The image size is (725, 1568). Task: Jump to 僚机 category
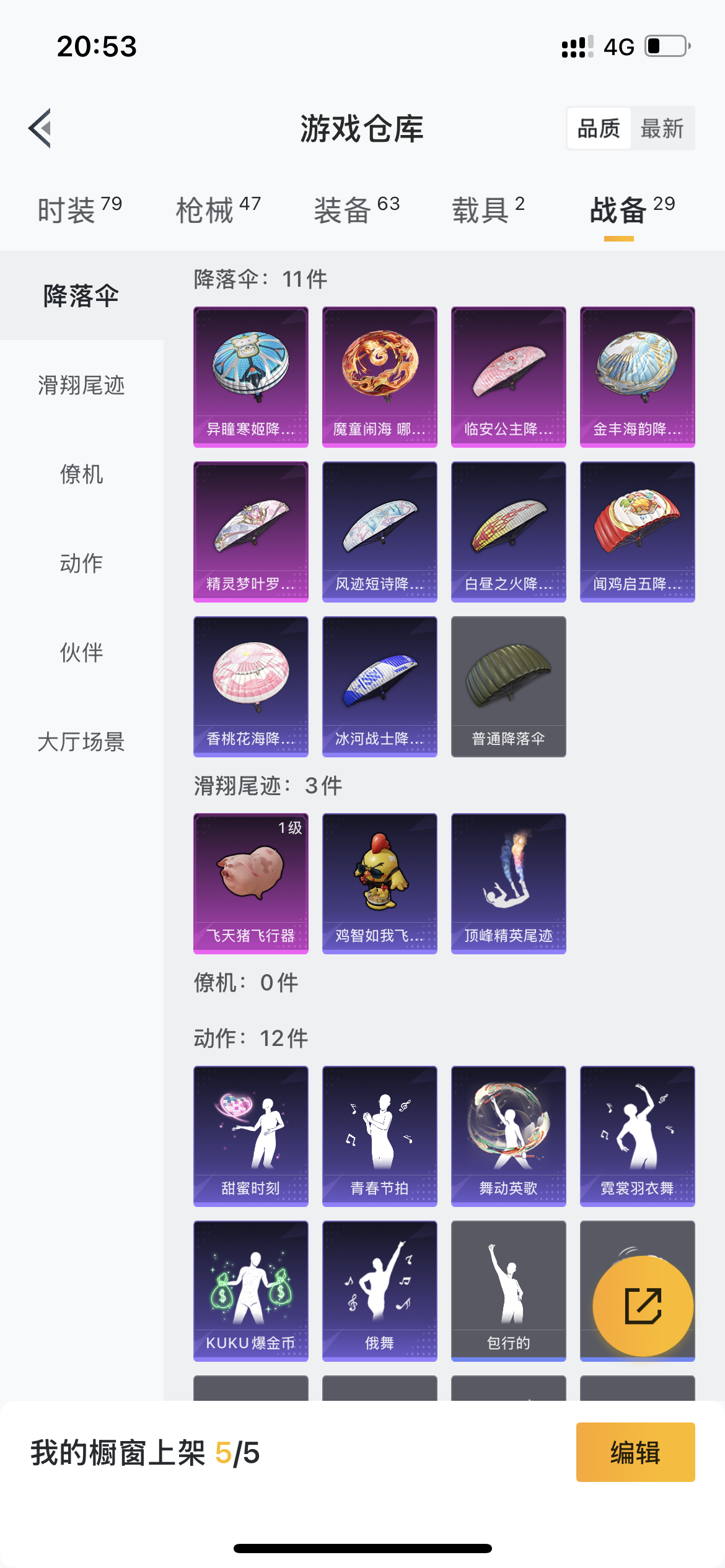(81, 474)
